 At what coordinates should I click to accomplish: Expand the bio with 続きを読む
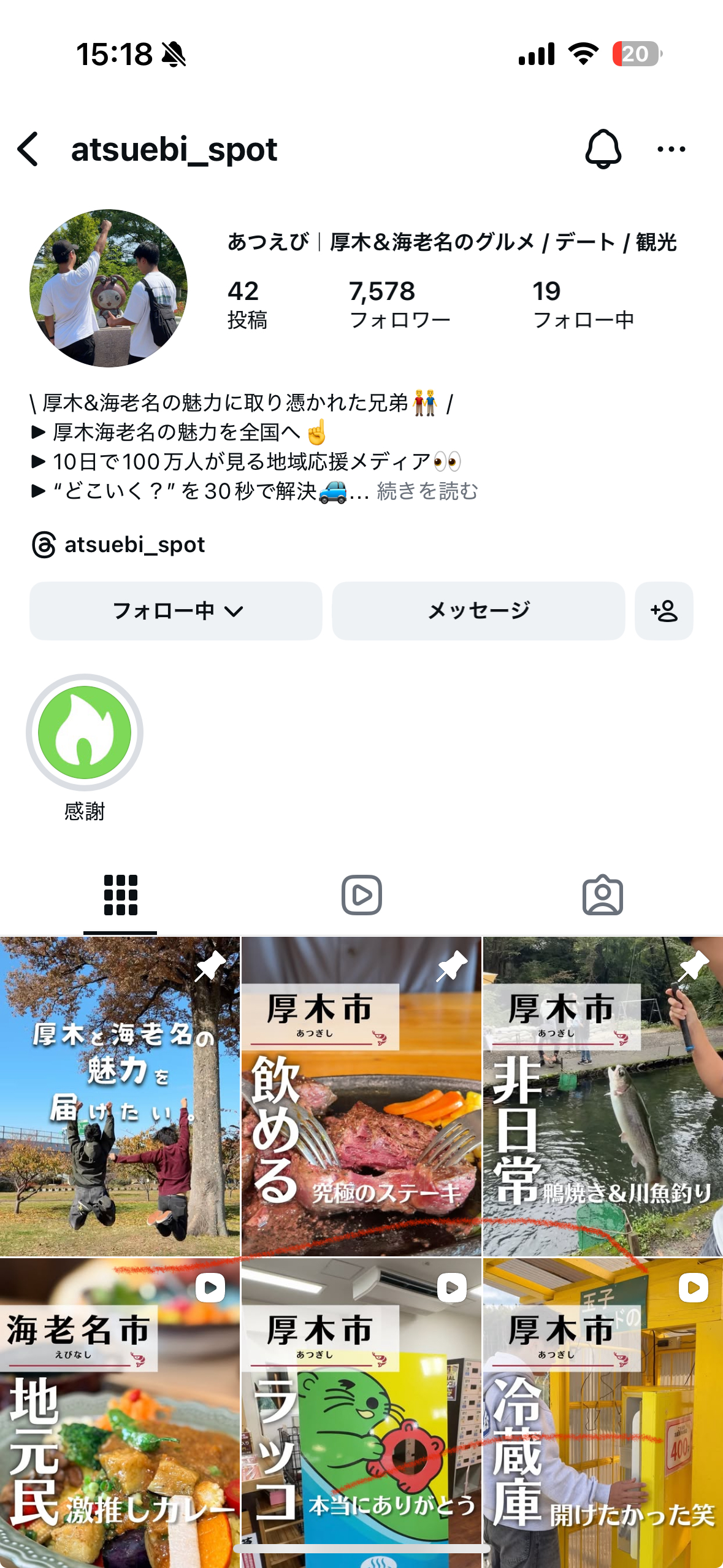coord(427,491)
